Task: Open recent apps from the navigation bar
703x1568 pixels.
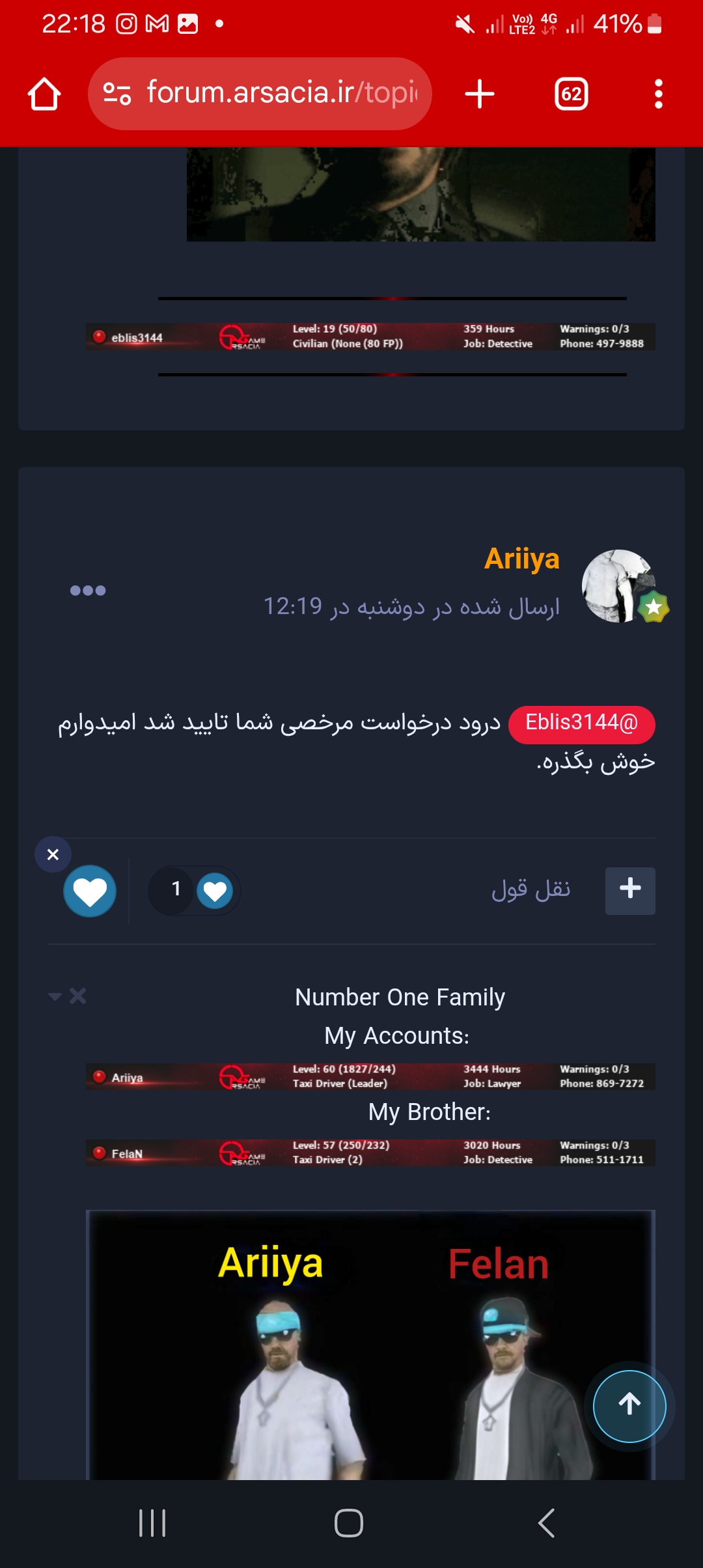Action: (153, 1523)
